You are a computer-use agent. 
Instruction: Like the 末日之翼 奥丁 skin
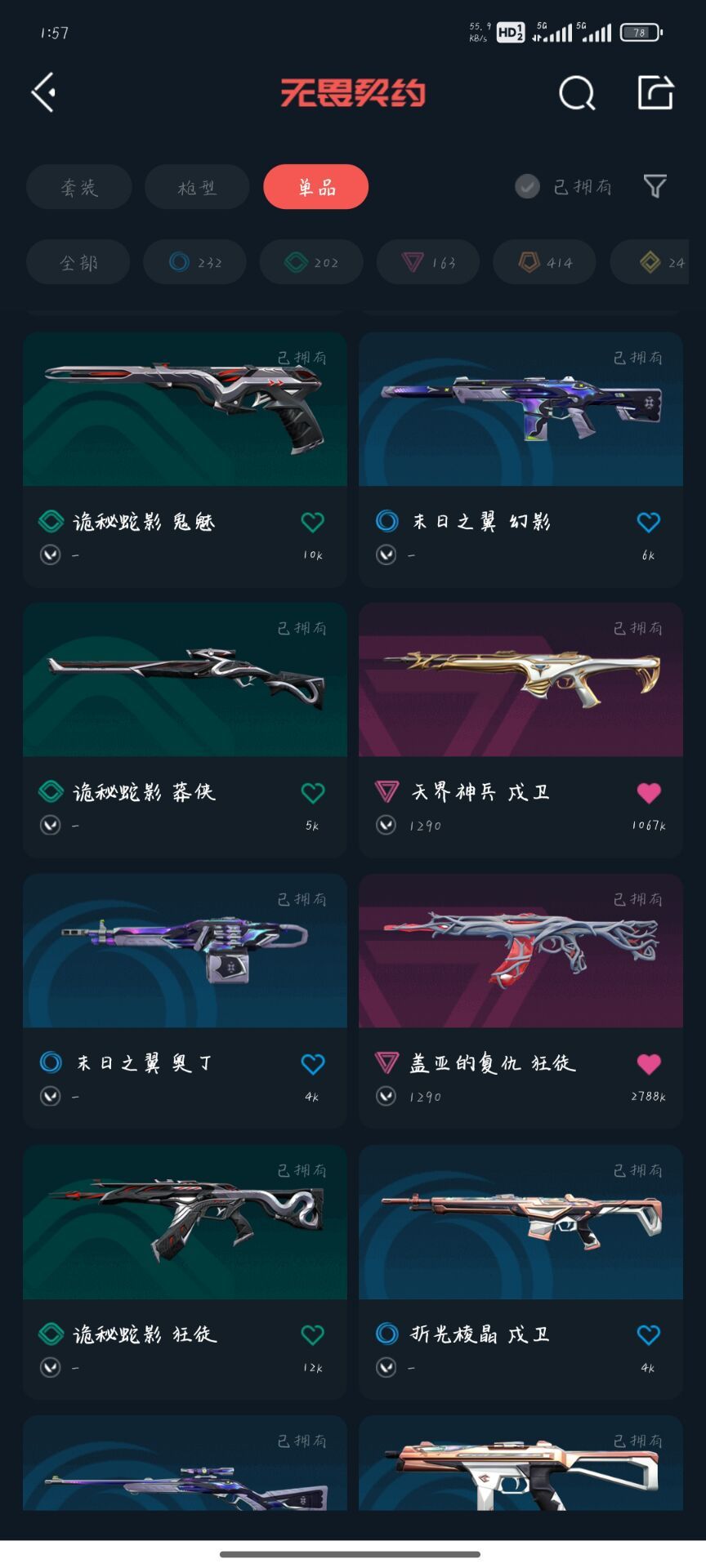313,1063
